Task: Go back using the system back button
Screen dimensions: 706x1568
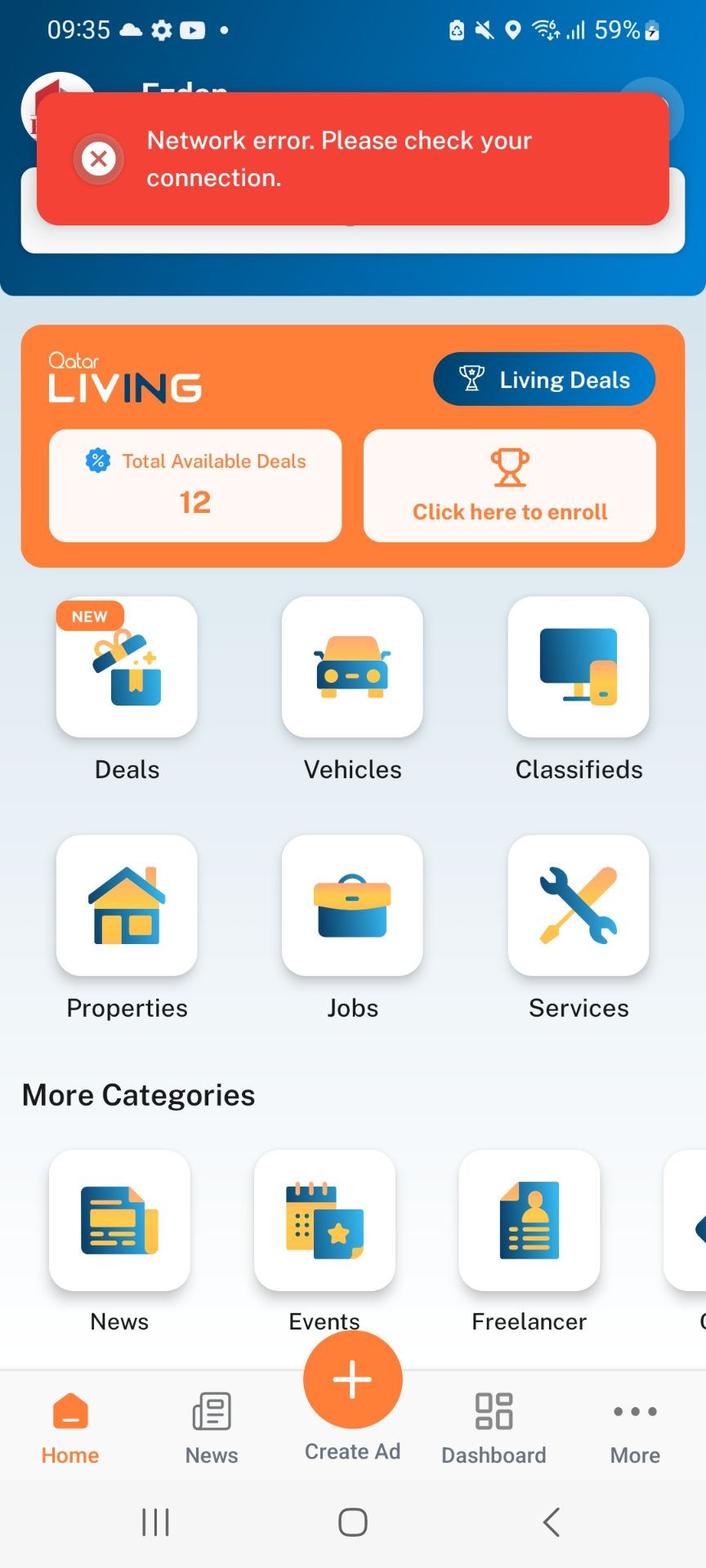Action: [552, 1522]
